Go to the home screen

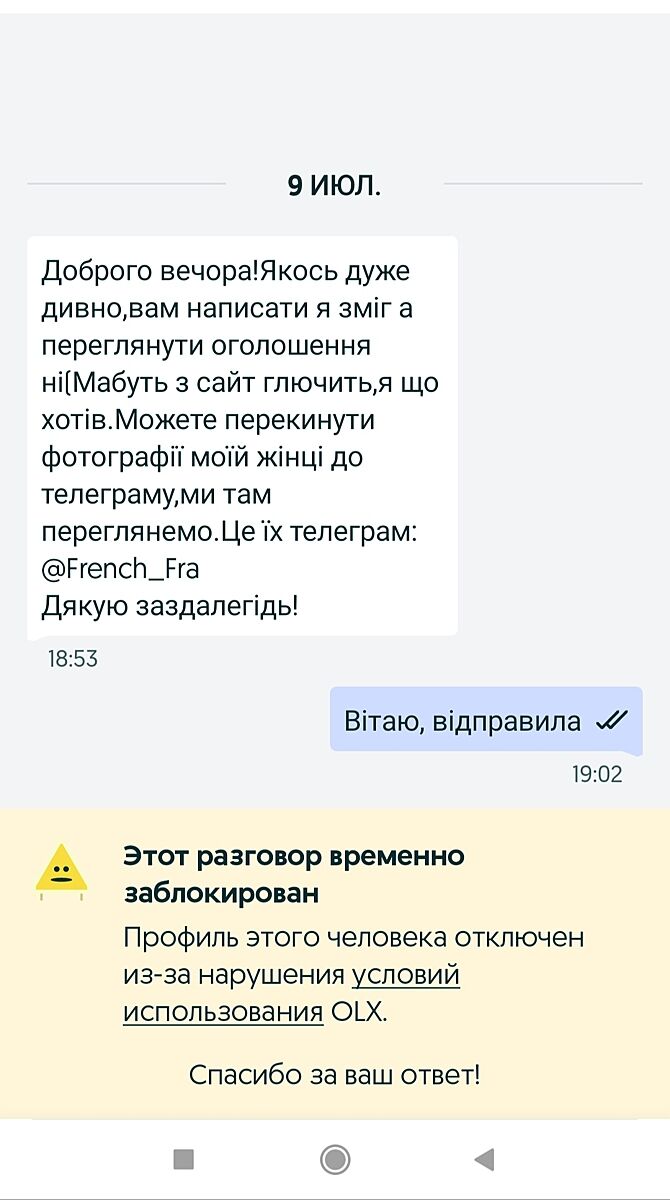point(335,1159)
